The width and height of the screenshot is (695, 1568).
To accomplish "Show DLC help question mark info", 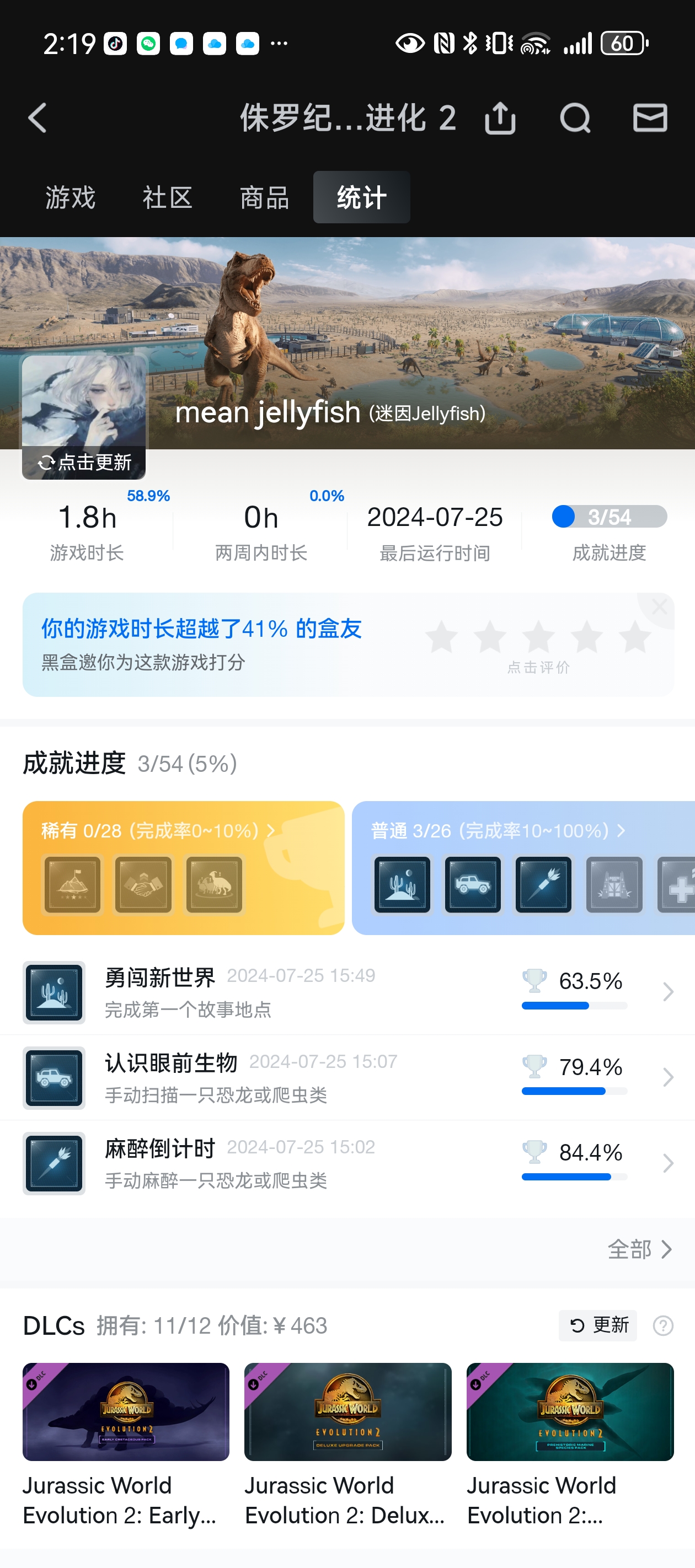I will (x=662, y=1326).
